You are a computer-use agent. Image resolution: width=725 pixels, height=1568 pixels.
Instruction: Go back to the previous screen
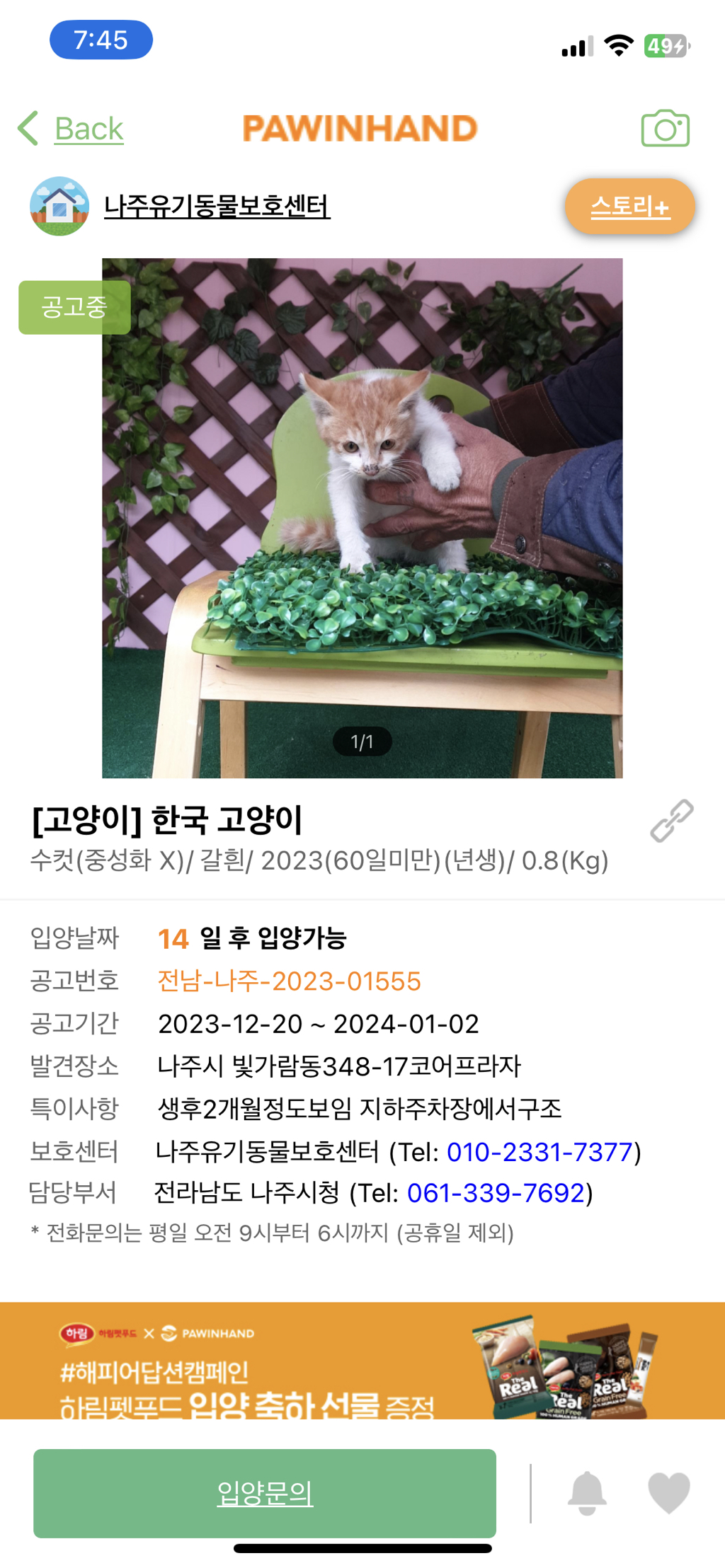click(72, 129)
